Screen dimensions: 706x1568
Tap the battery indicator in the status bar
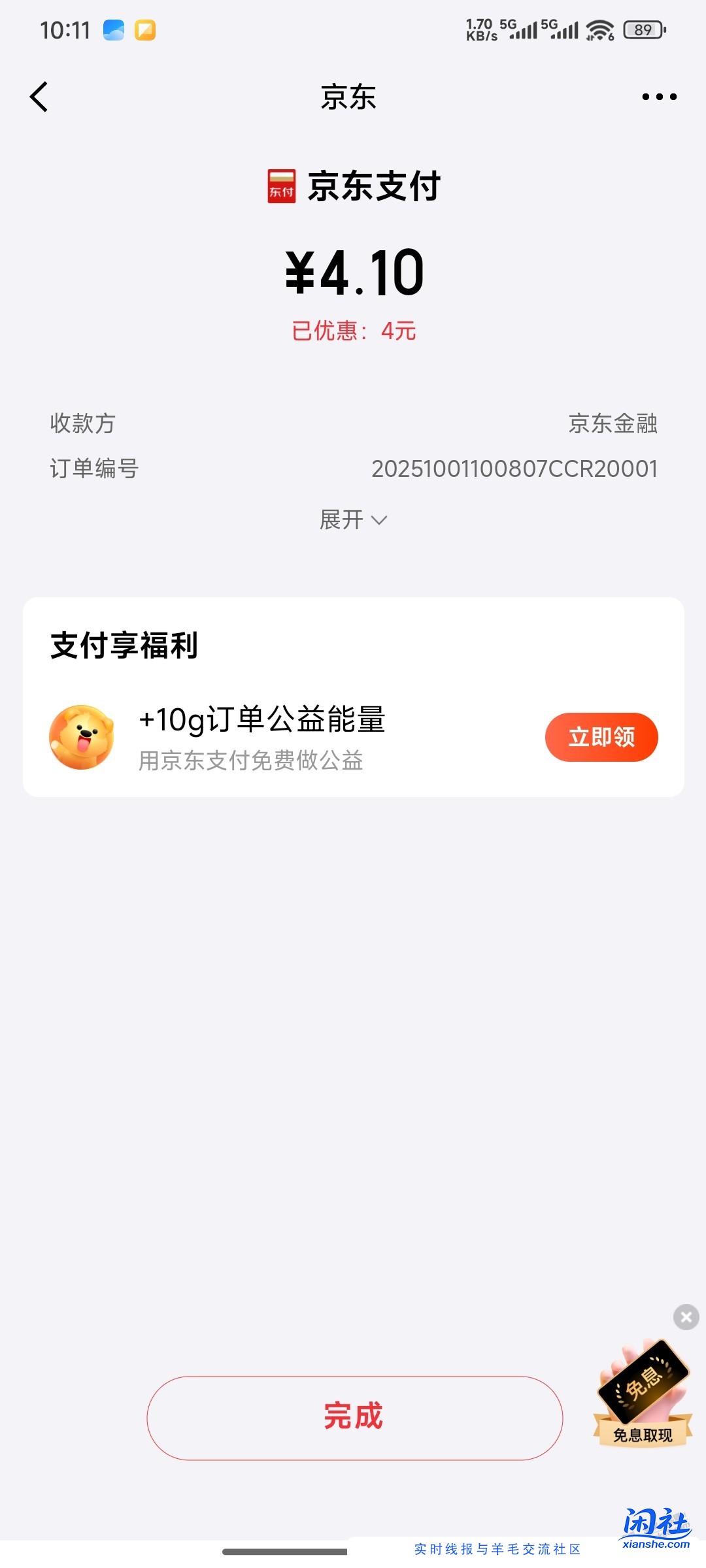644,29
